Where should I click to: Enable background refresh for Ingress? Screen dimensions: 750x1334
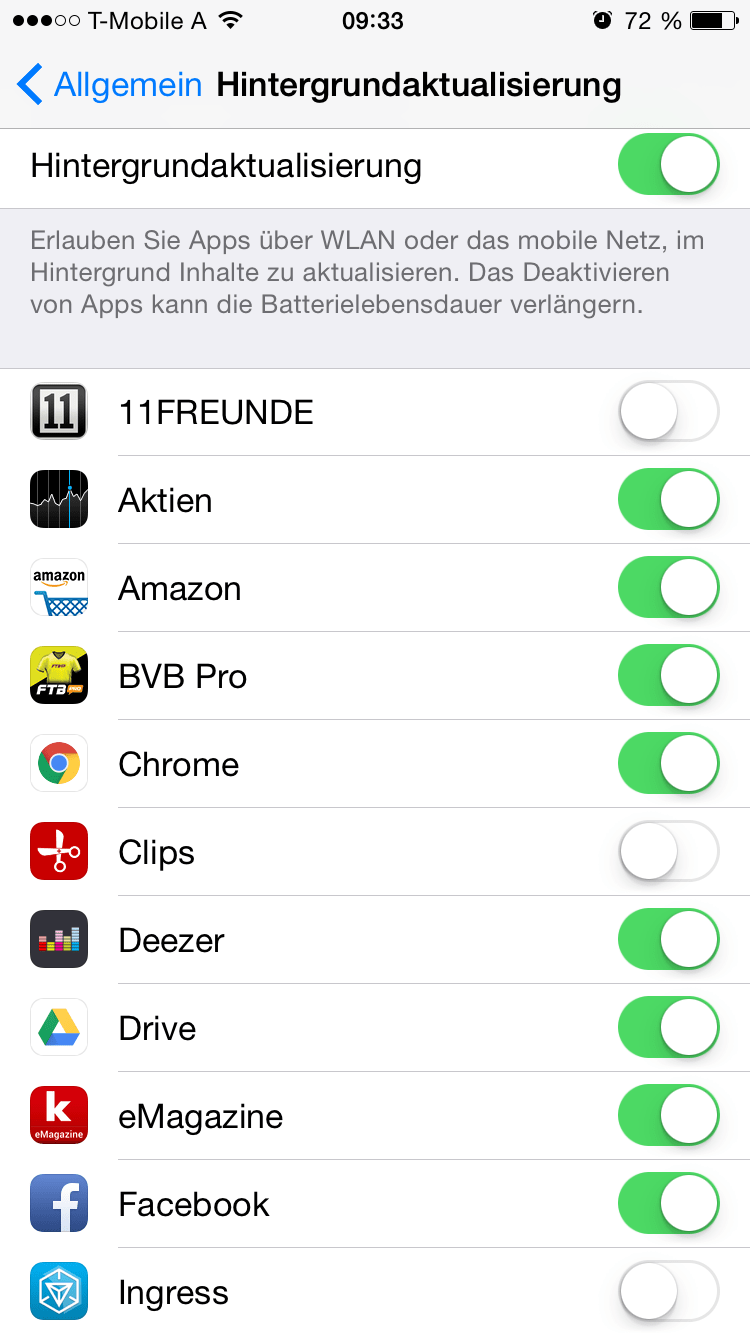tap(668, 1292)
